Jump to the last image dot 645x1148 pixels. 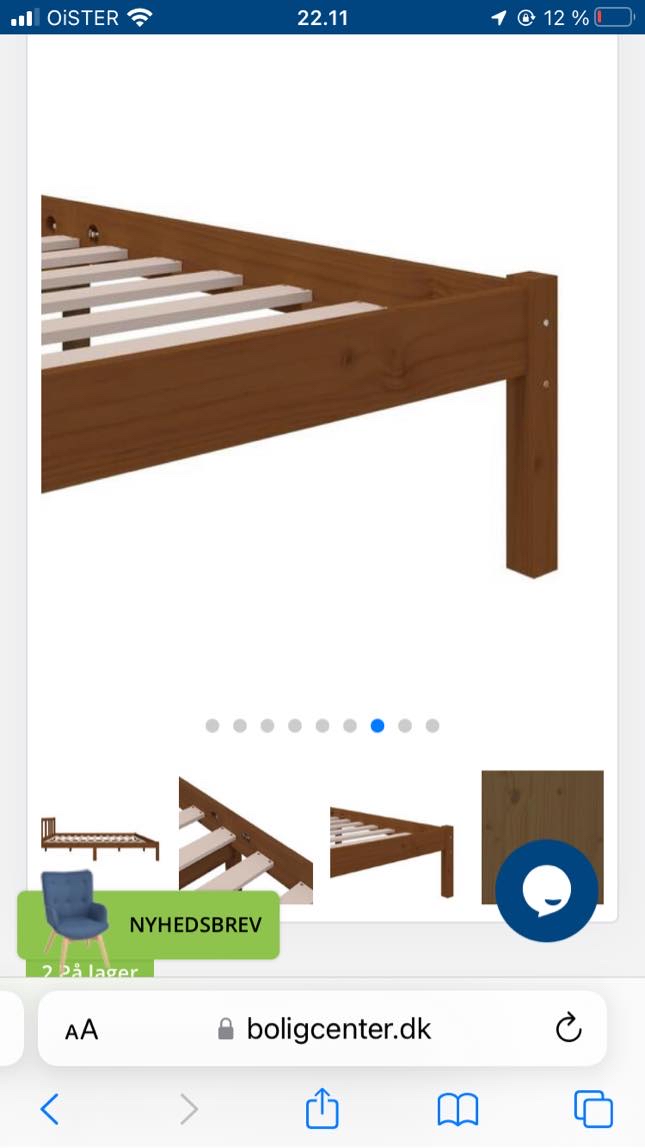(x=432, y=726)
